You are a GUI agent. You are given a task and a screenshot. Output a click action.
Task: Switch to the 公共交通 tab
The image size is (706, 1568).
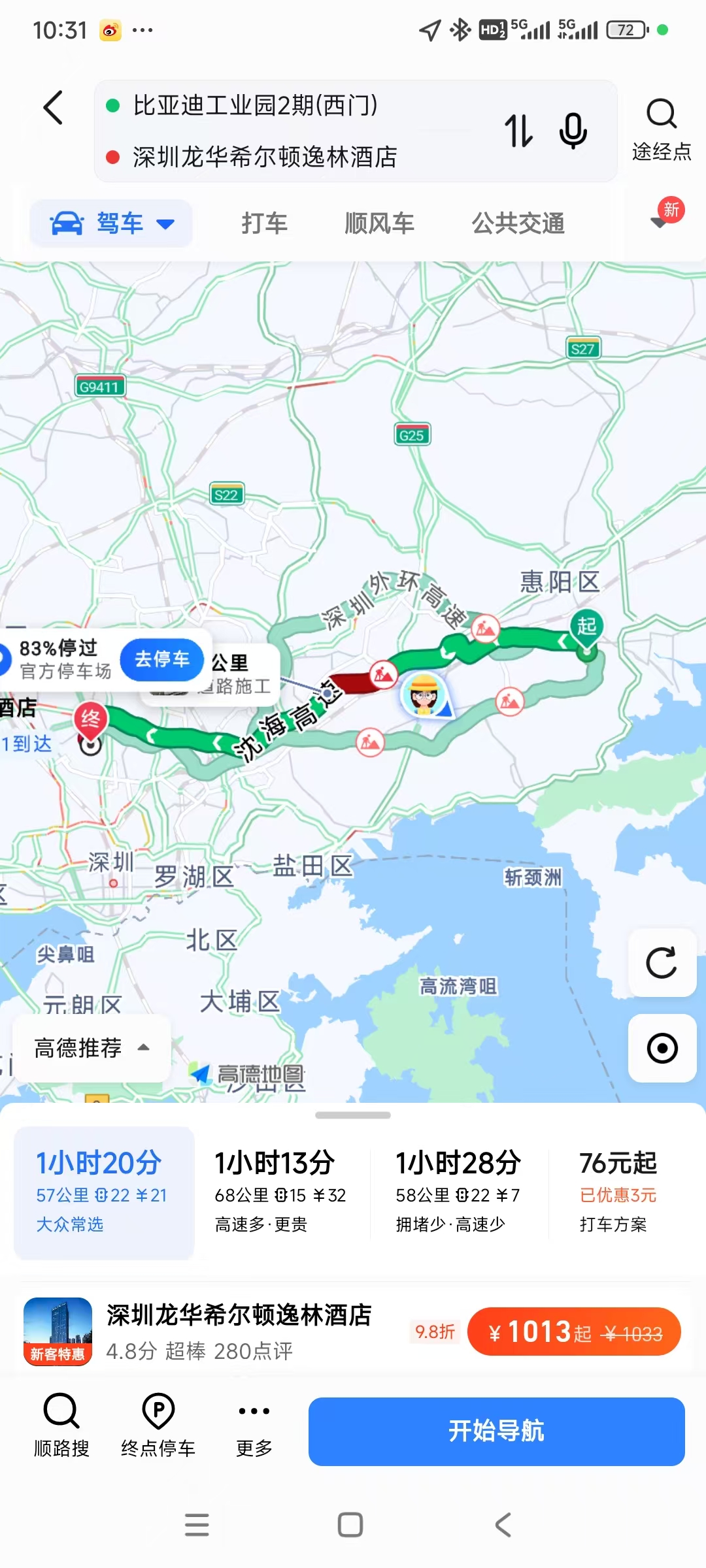[x=518, y=223]
